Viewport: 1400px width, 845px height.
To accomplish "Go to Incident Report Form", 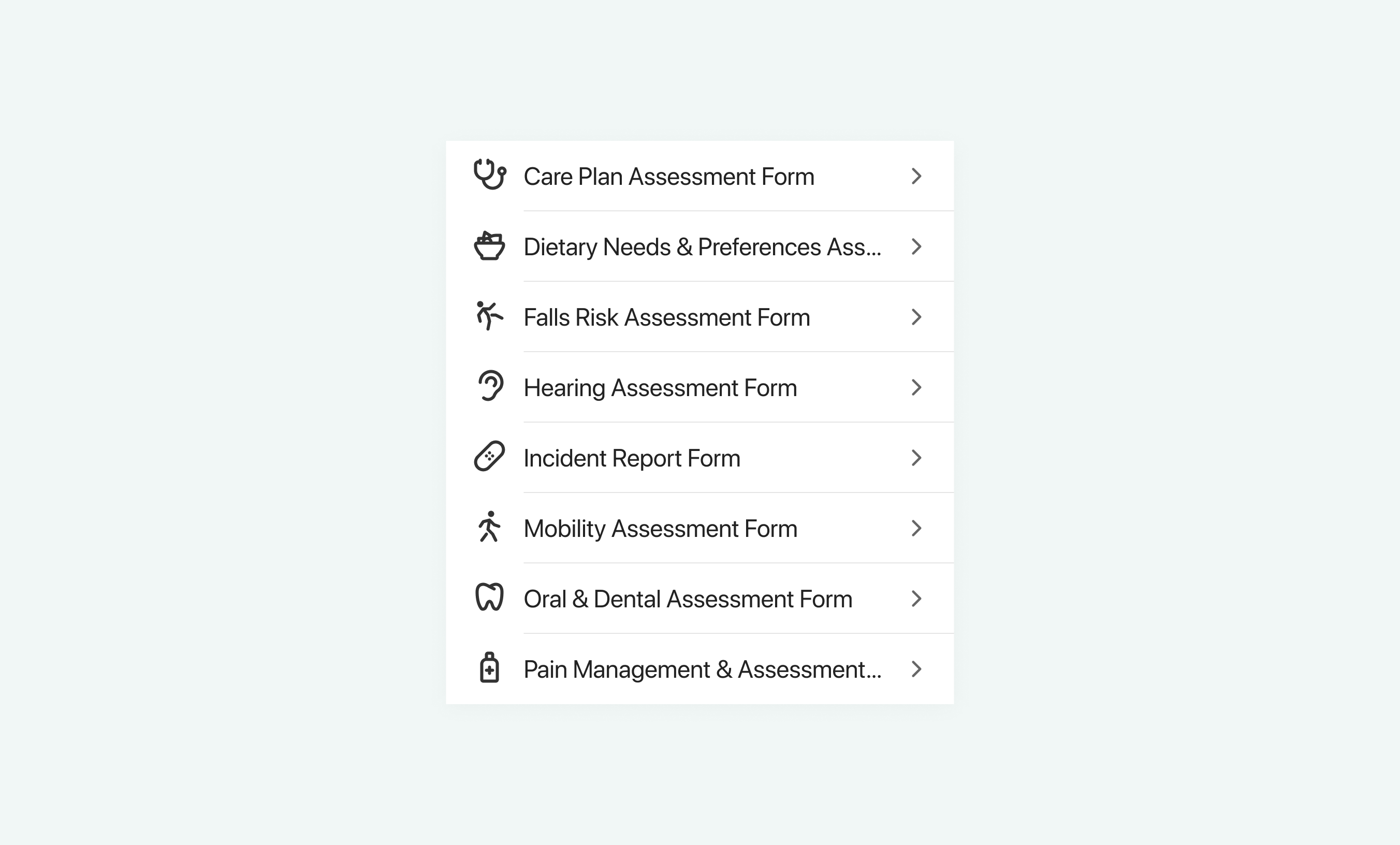I will [x=631, y=458].
